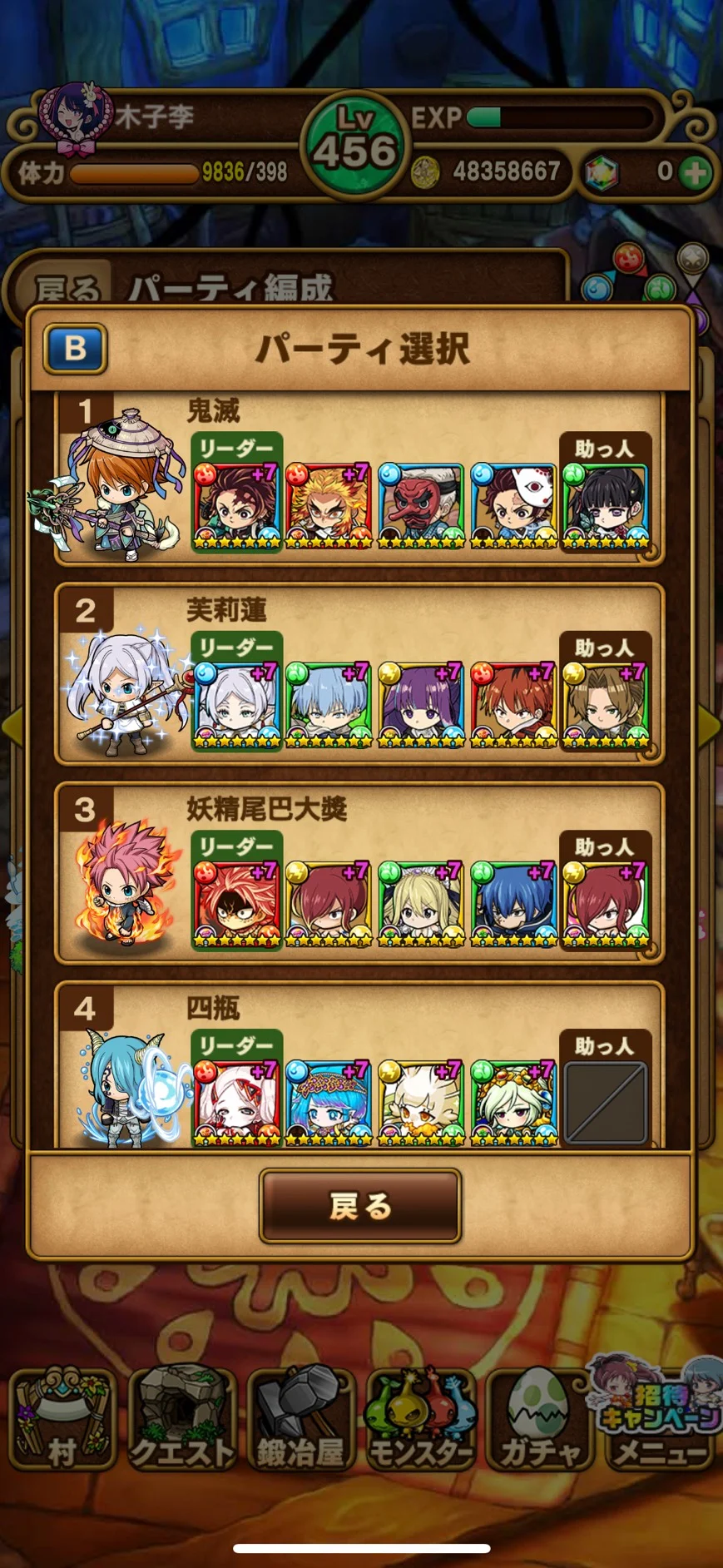Go to previous party page arrow
This screenshot has width=723, height=1568.
pos(12,725)
